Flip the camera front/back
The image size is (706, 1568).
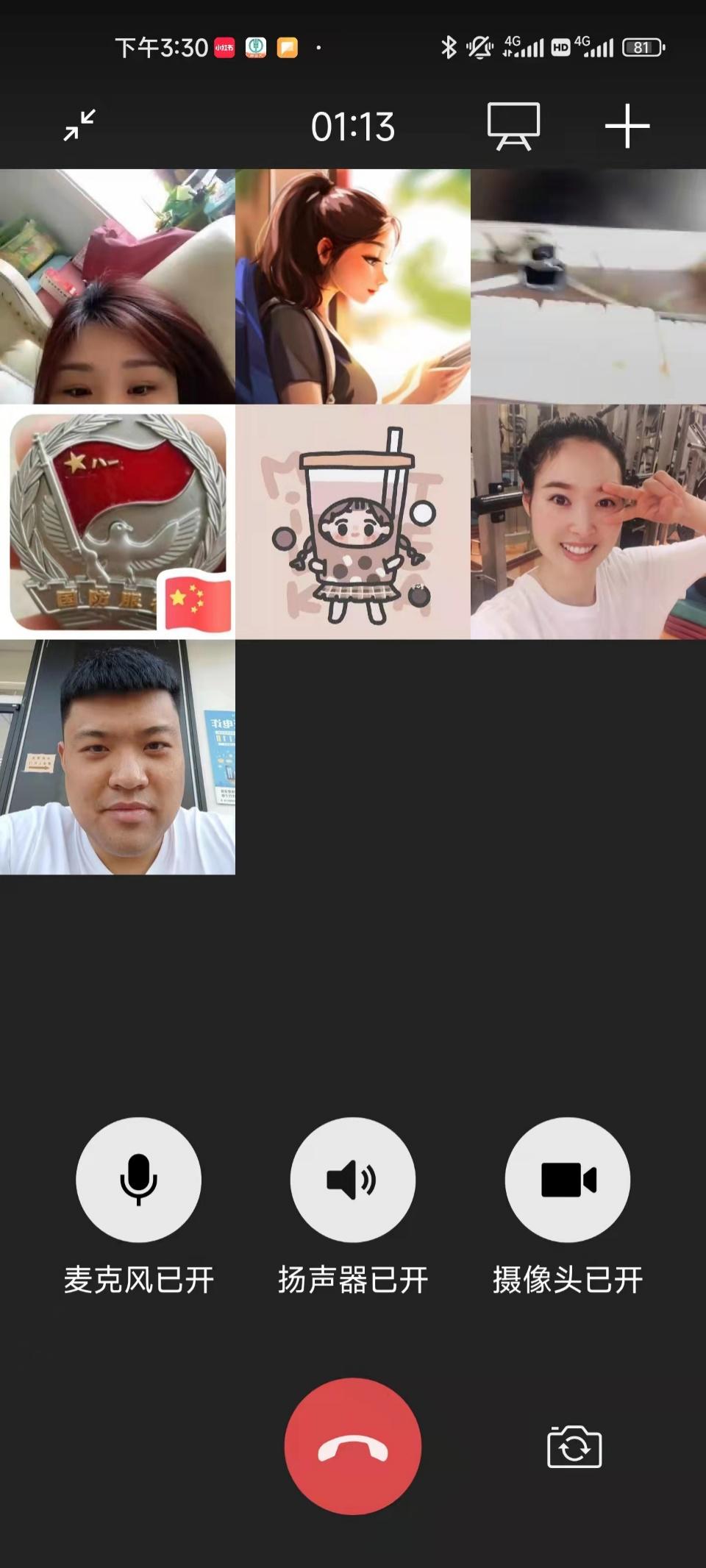pos(574,1447)
